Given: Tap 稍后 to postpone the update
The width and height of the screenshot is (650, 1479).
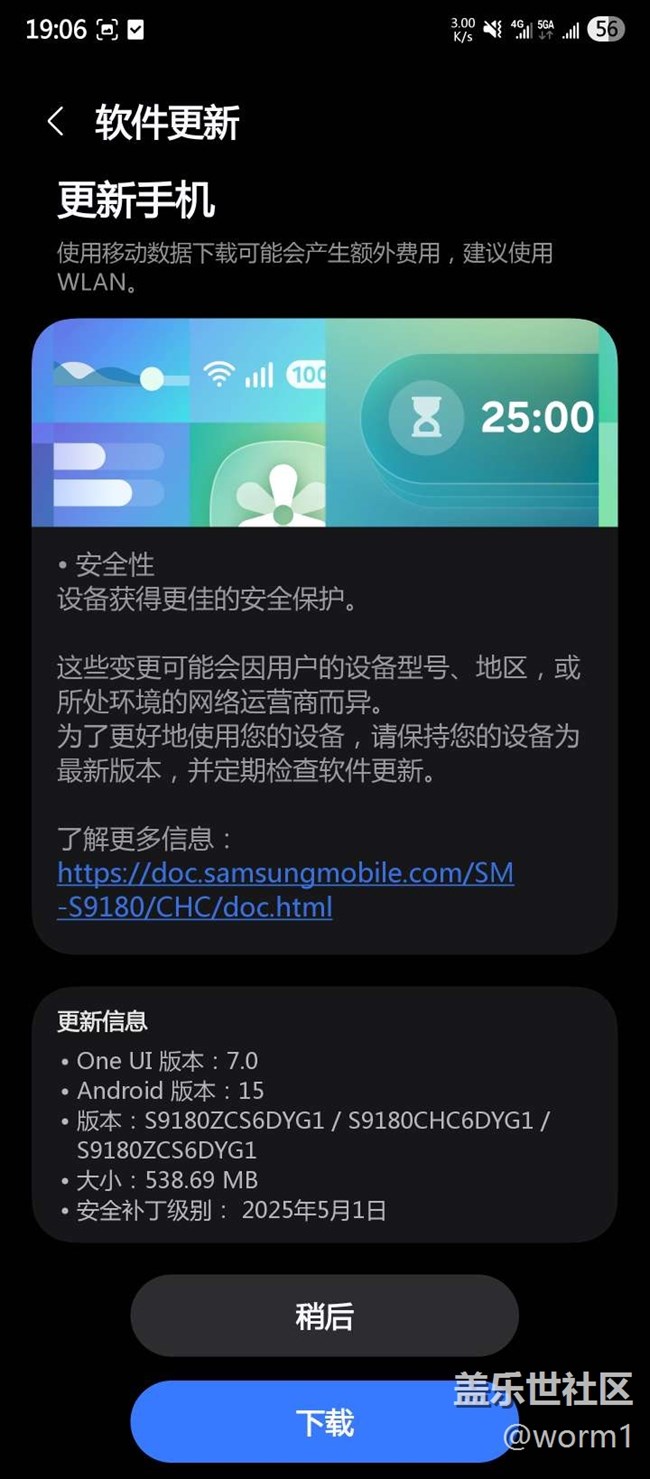Looking at the screenshot, I should point(324,1316).
